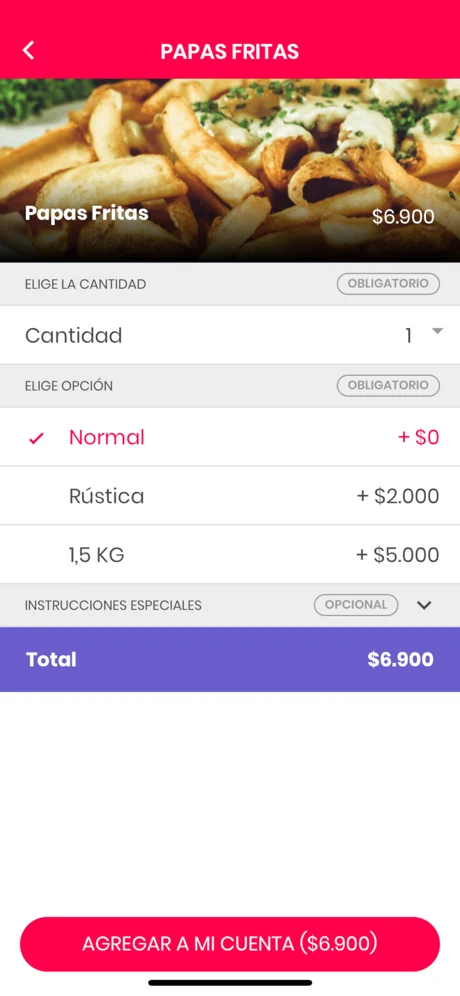The height and width of the screenshot is (996, 460).
Task: Tap Agregar a mi cuenta button
Action: (x=230, y=944)
